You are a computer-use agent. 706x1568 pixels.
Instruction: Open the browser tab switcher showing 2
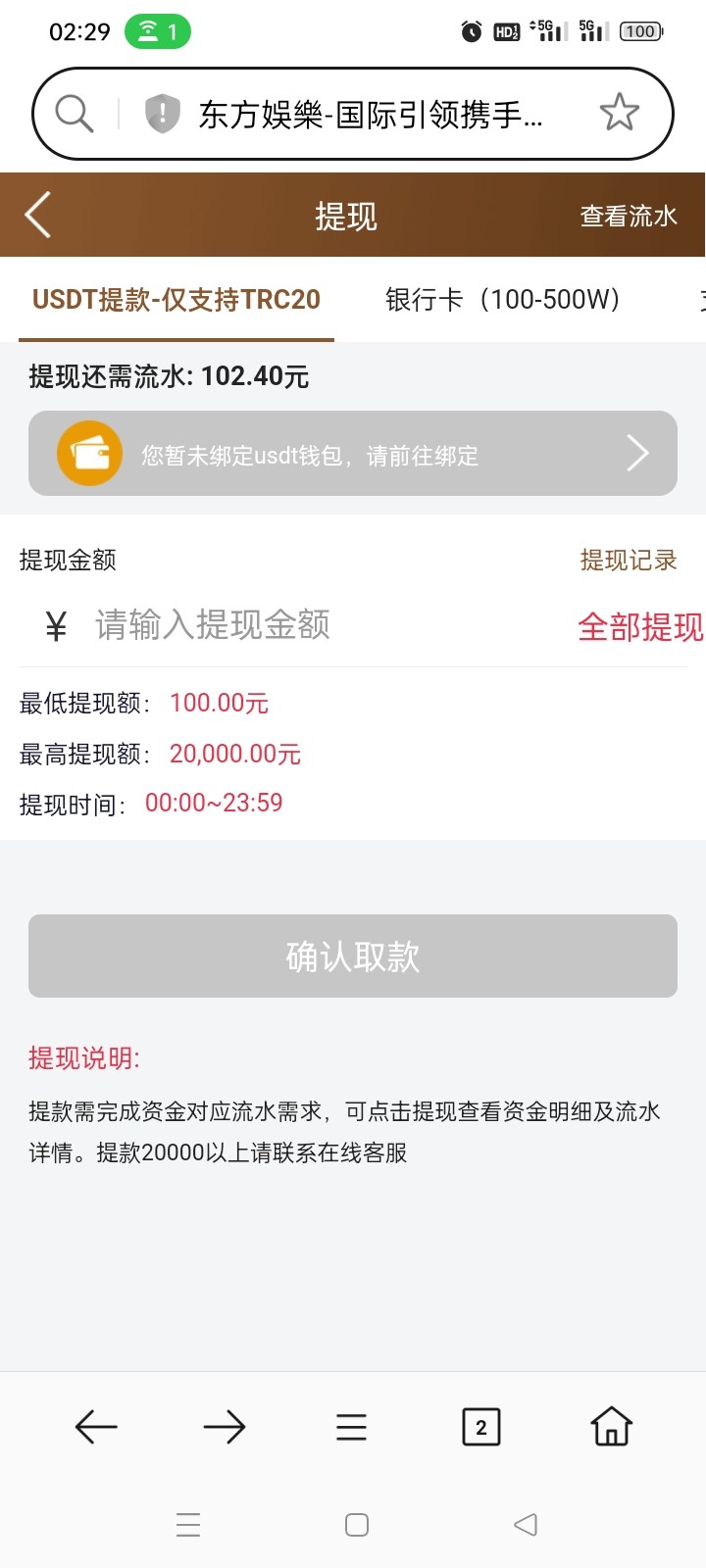click(x=480, y=1427)
